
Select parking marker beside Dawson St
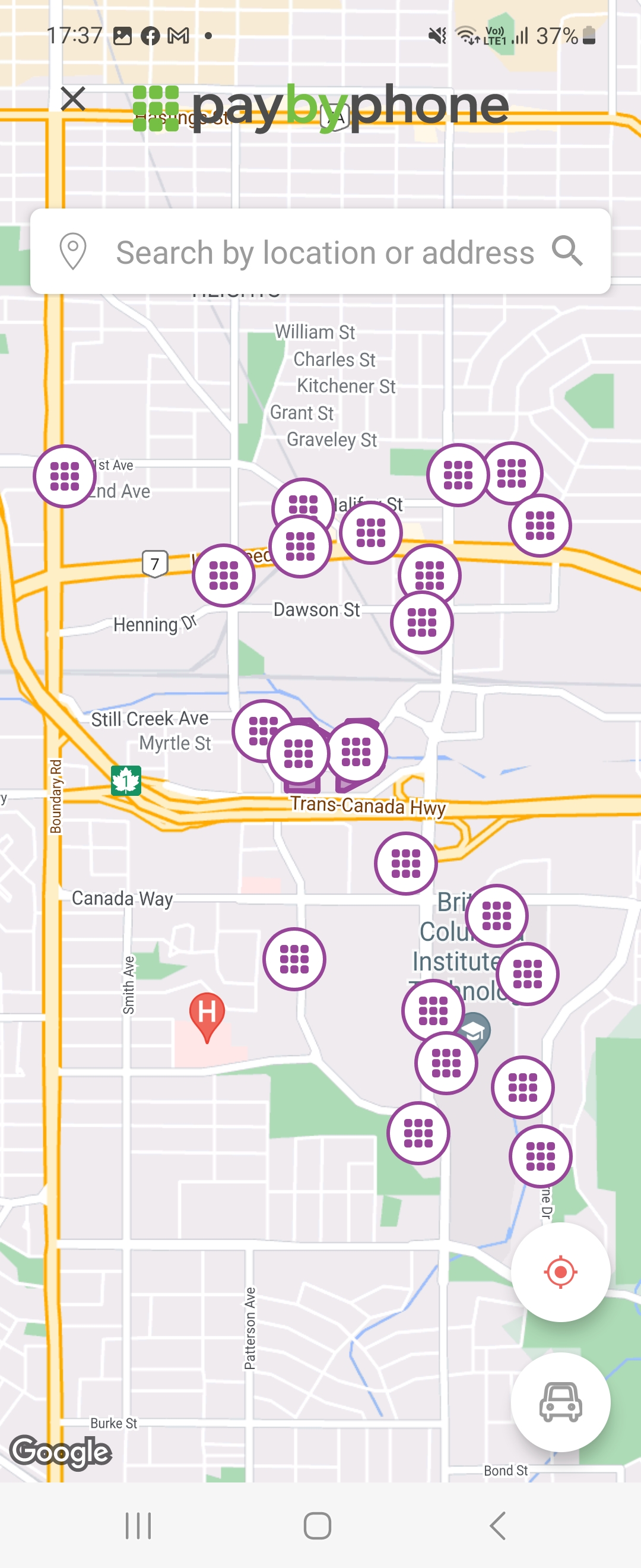pyautogui.click(x=421, y=622)
